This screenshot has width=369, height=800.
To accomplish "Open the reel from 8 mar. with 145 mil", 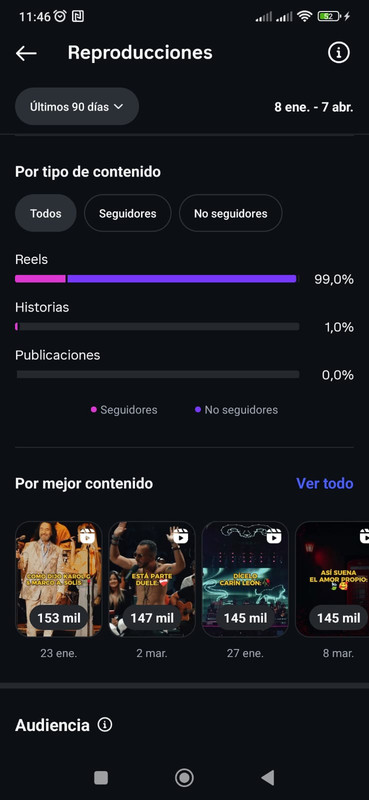I will coord(332,579).
